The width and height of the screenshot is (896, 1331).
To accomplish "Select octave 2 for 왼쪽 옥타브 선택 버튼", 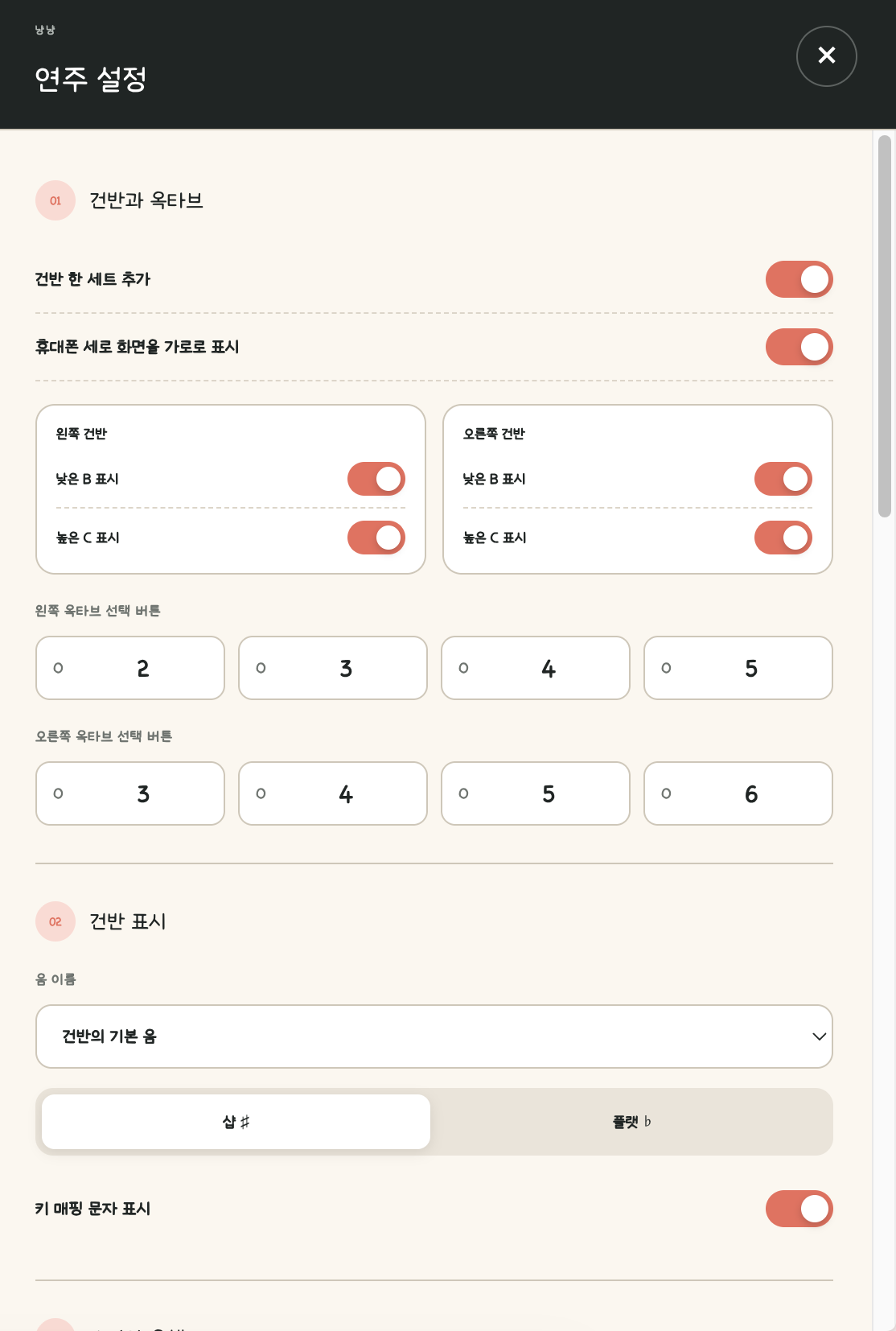I will (130, 668).
